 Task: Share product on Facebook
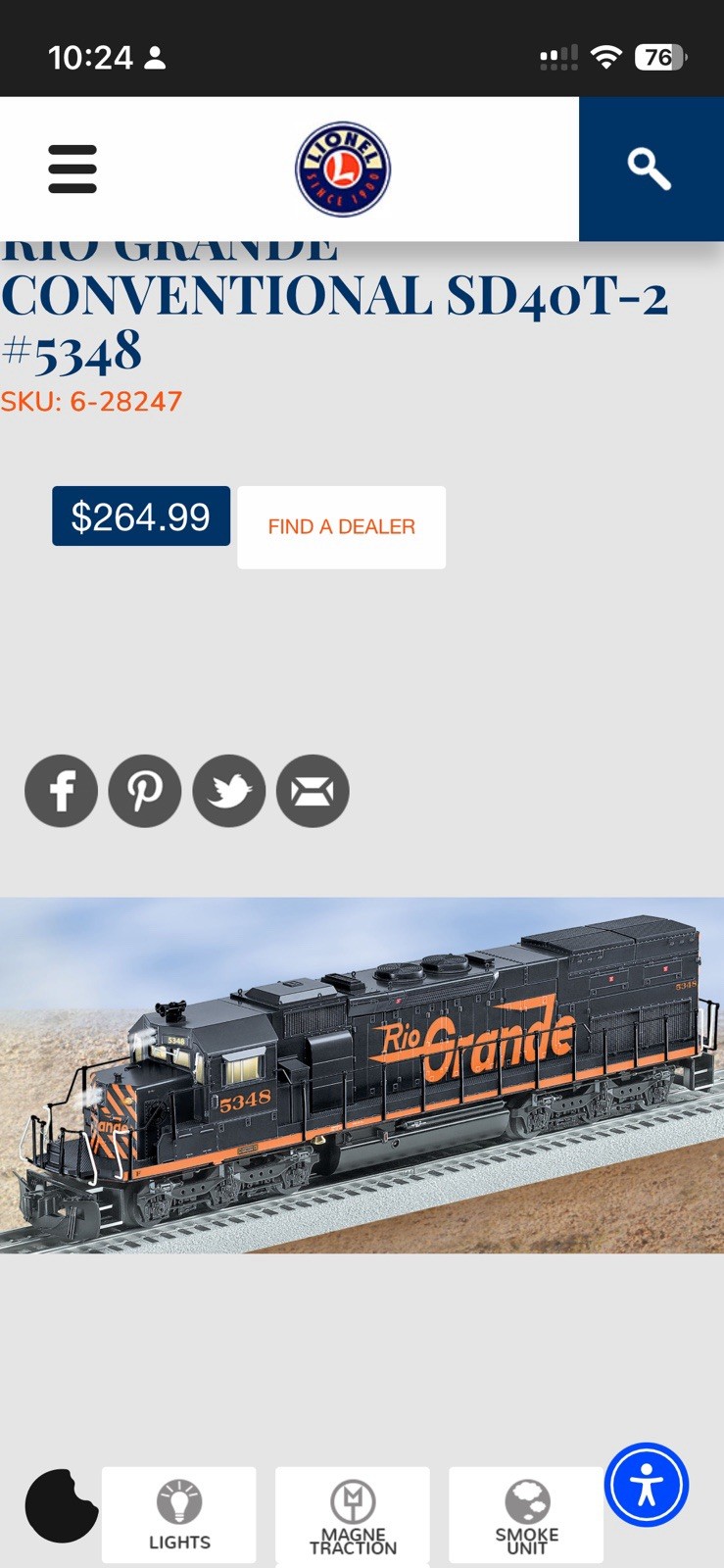coord(61,791)
